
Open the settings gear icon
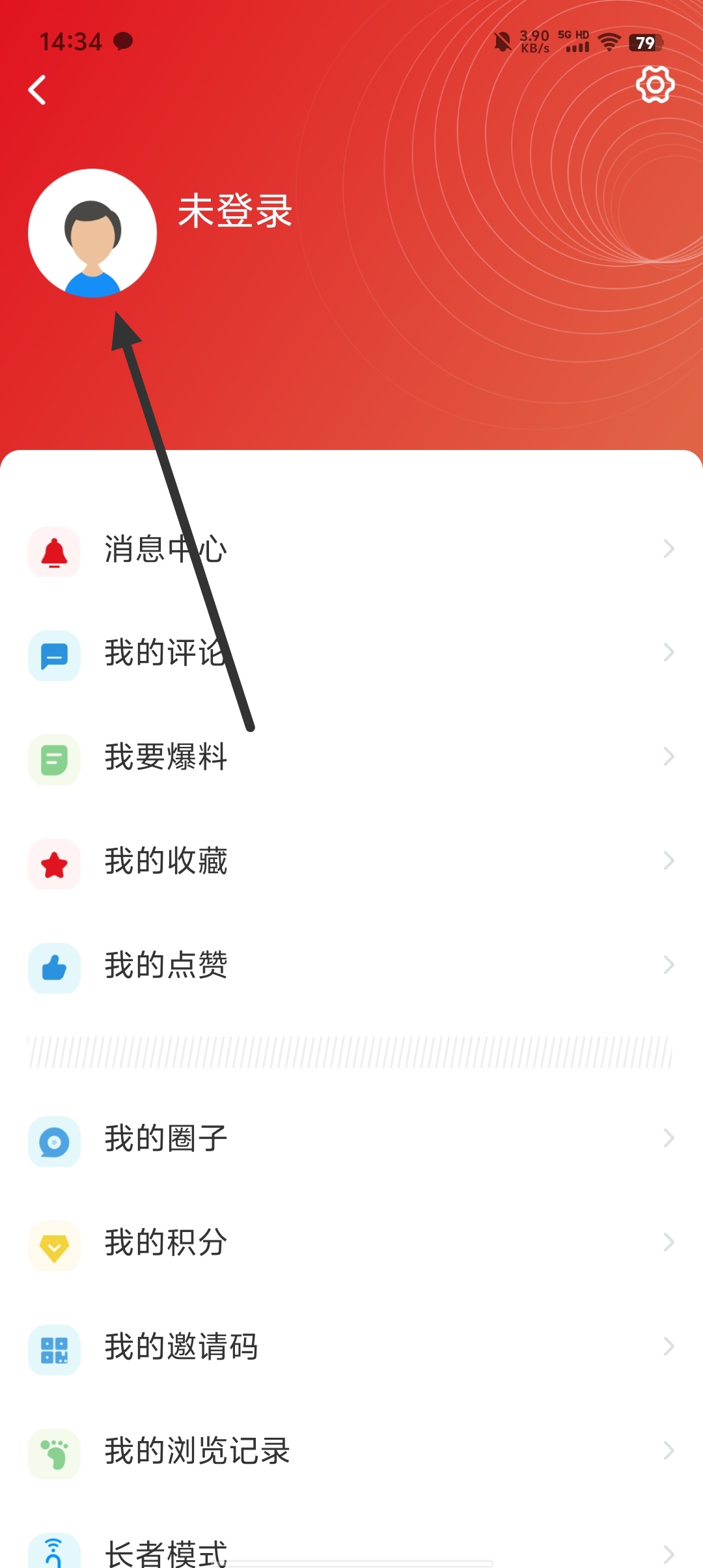tap(655, 85)
